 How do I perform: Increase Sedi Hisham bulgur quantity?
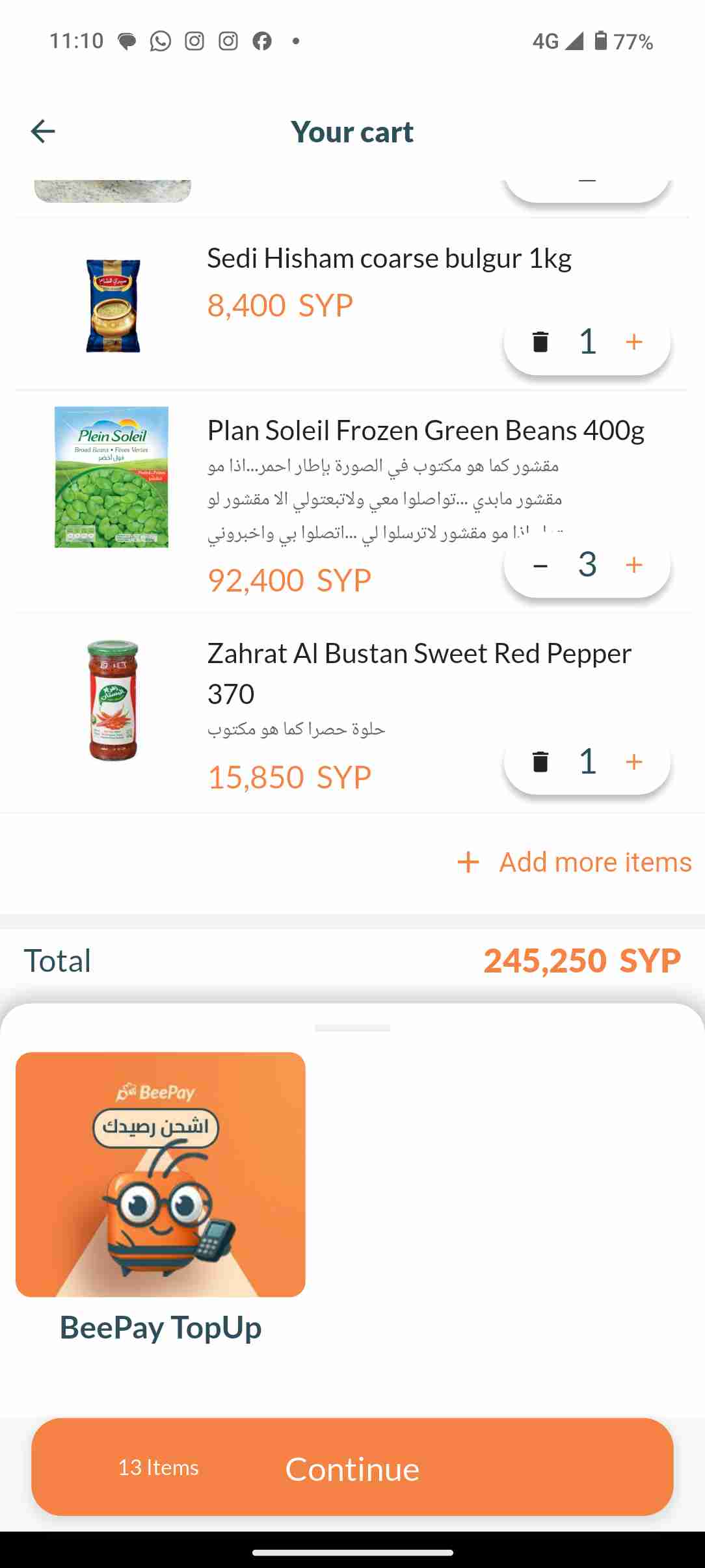tap(634, 341)
